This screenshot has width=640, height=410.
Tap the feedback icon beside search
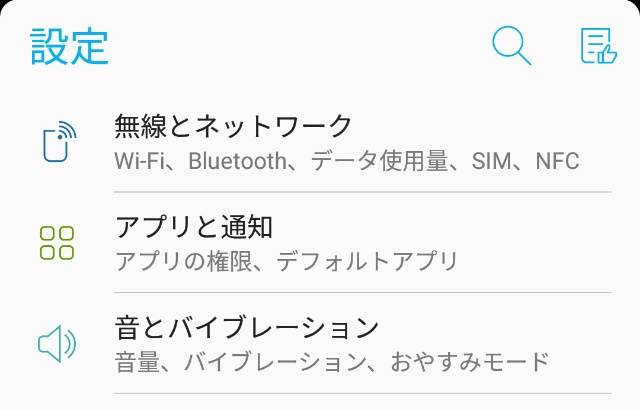click(598, 45)
